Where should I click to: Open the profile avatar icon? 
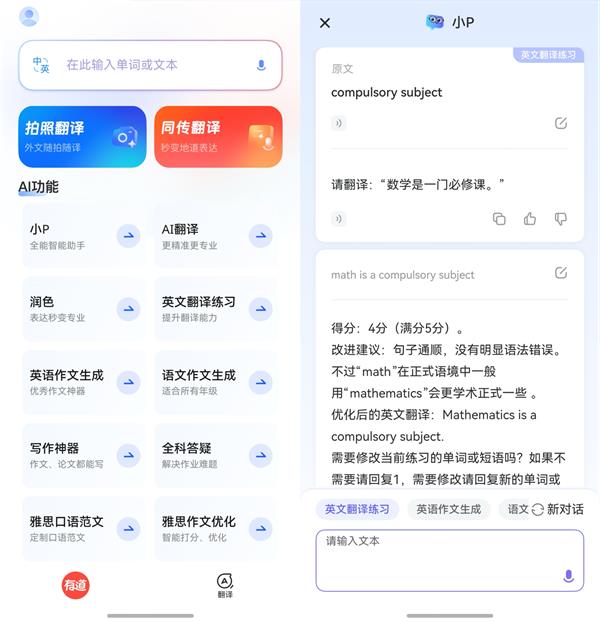point(29,16)
